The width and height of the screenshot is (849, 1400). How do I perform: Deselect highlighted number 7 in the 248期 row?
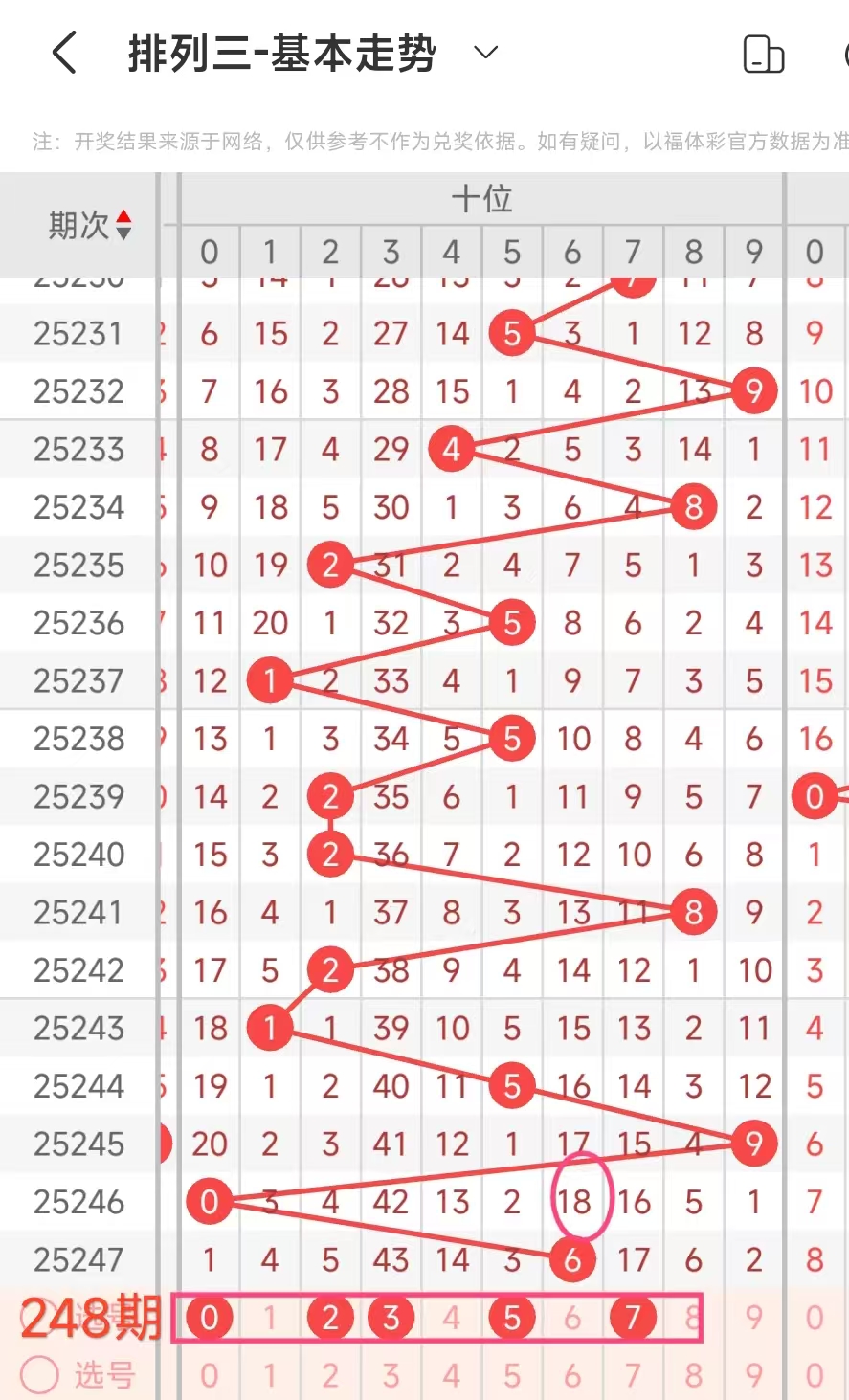point(633,1318)
